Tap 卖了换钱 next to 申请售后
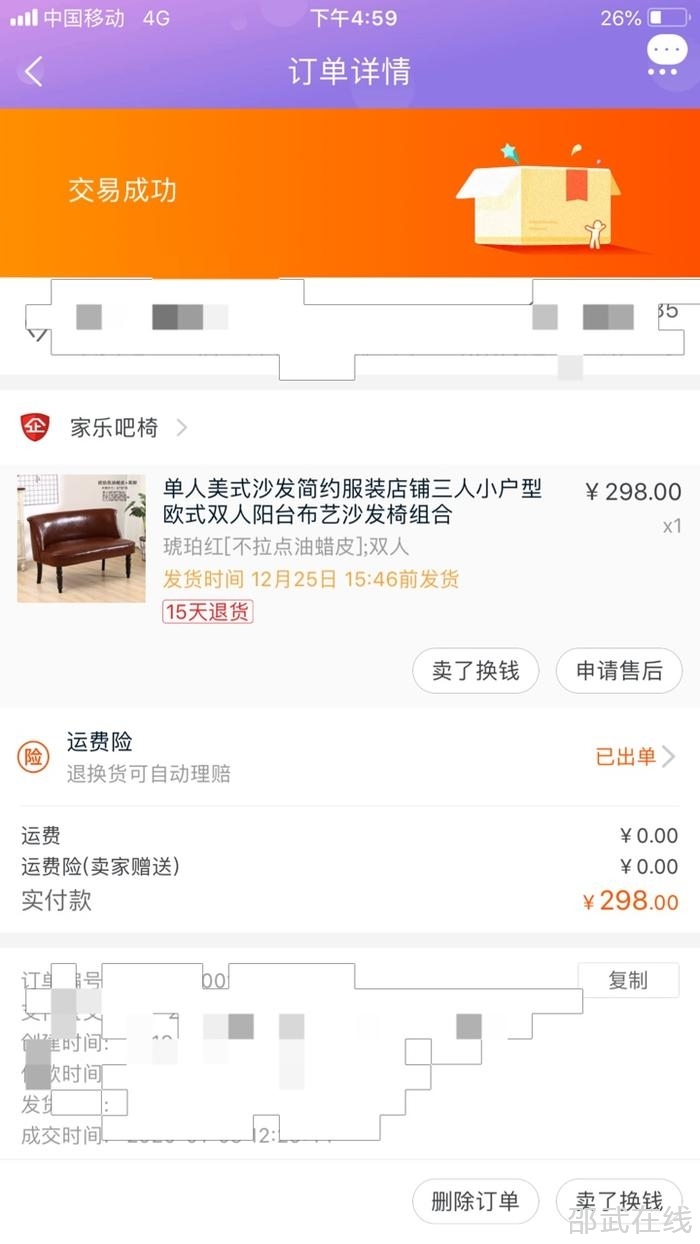 click(x=475, y=671)
